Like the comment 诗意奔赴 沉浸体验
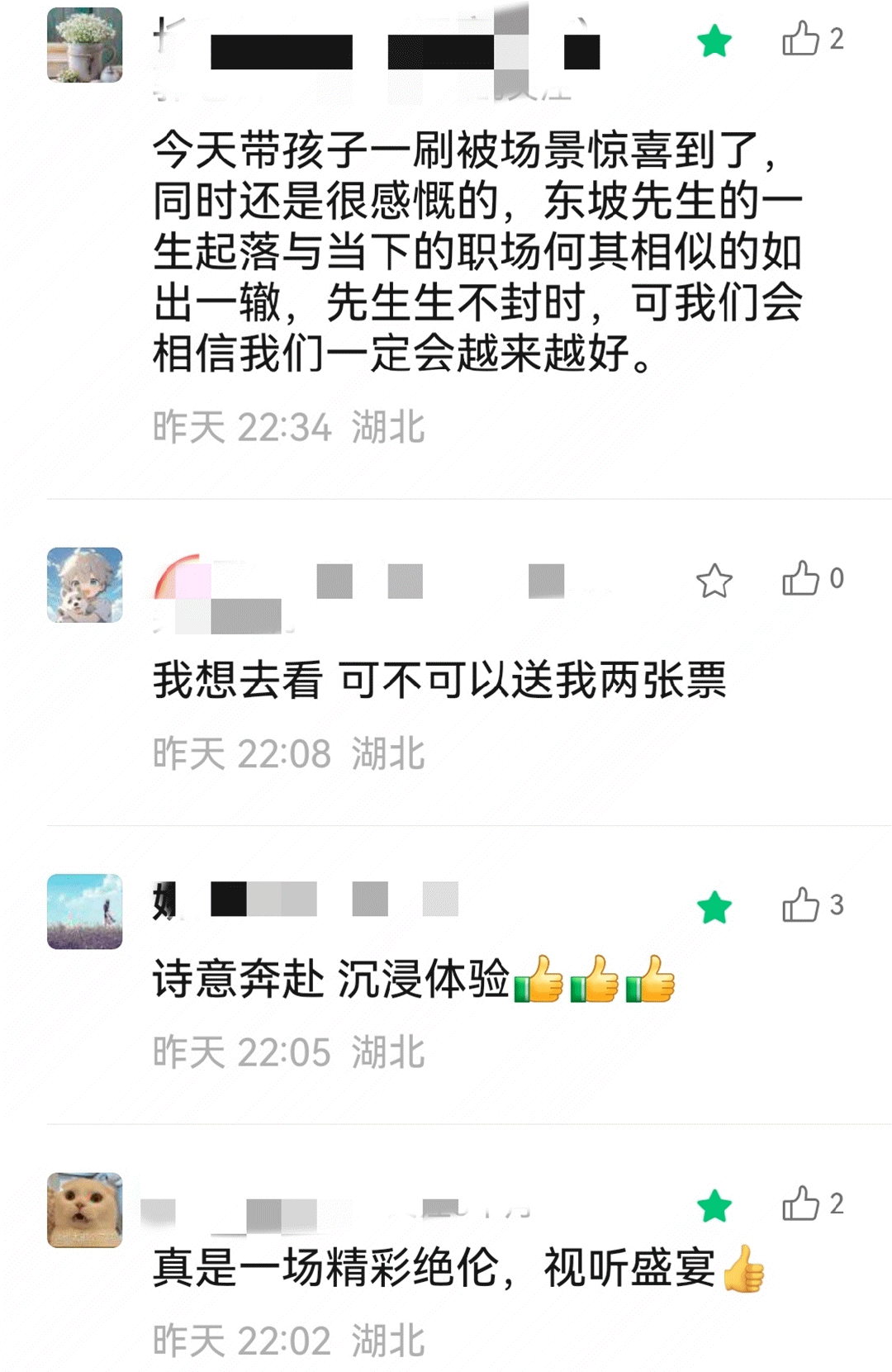Viewport: 892px width, 1372px height. (x=800, y=904)
